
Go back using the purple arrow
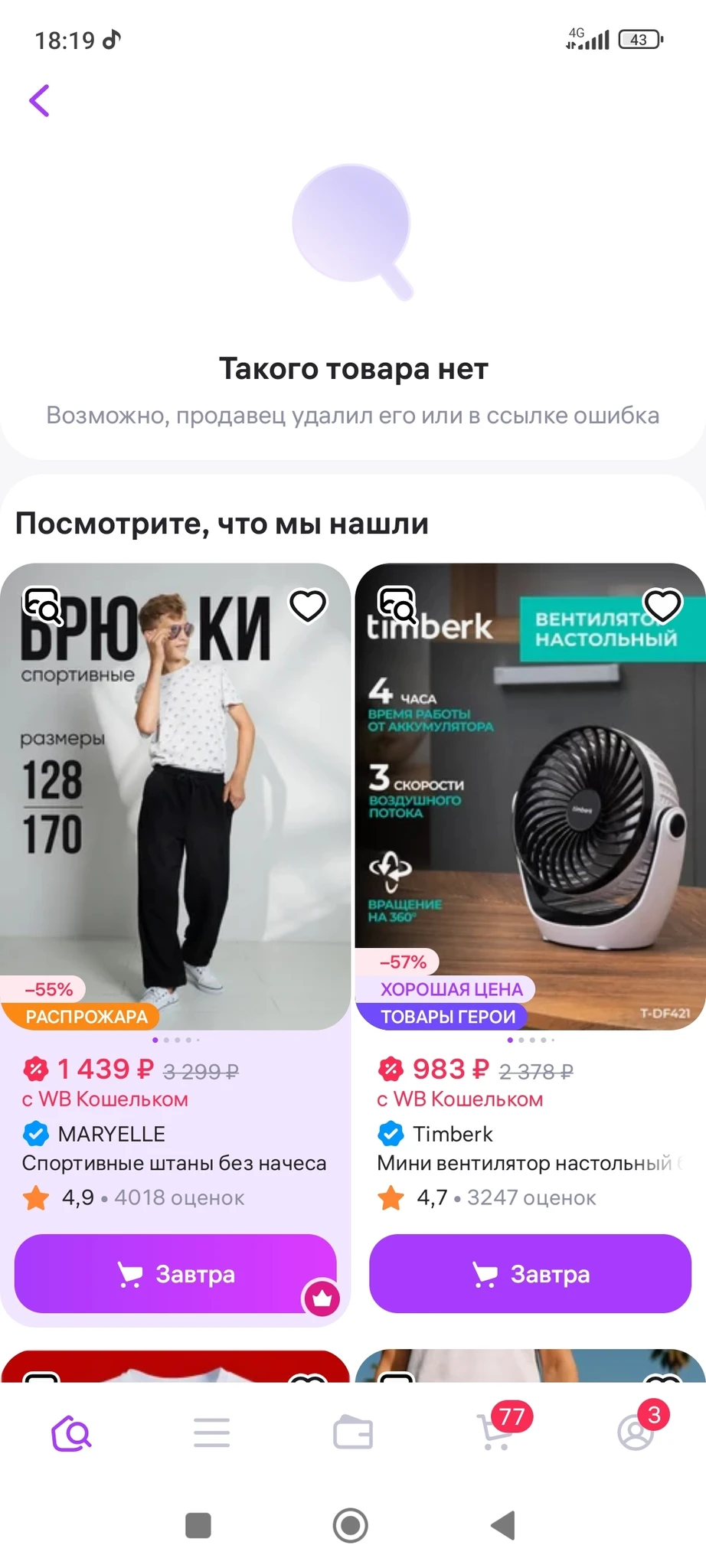tap(40, 100)
